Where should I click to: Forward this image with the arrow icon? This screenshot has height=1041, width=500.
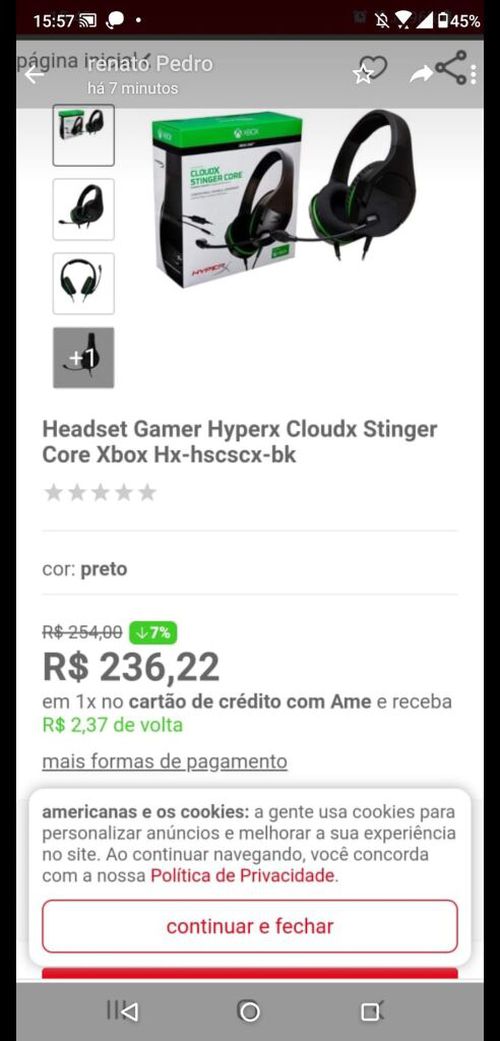420,74
